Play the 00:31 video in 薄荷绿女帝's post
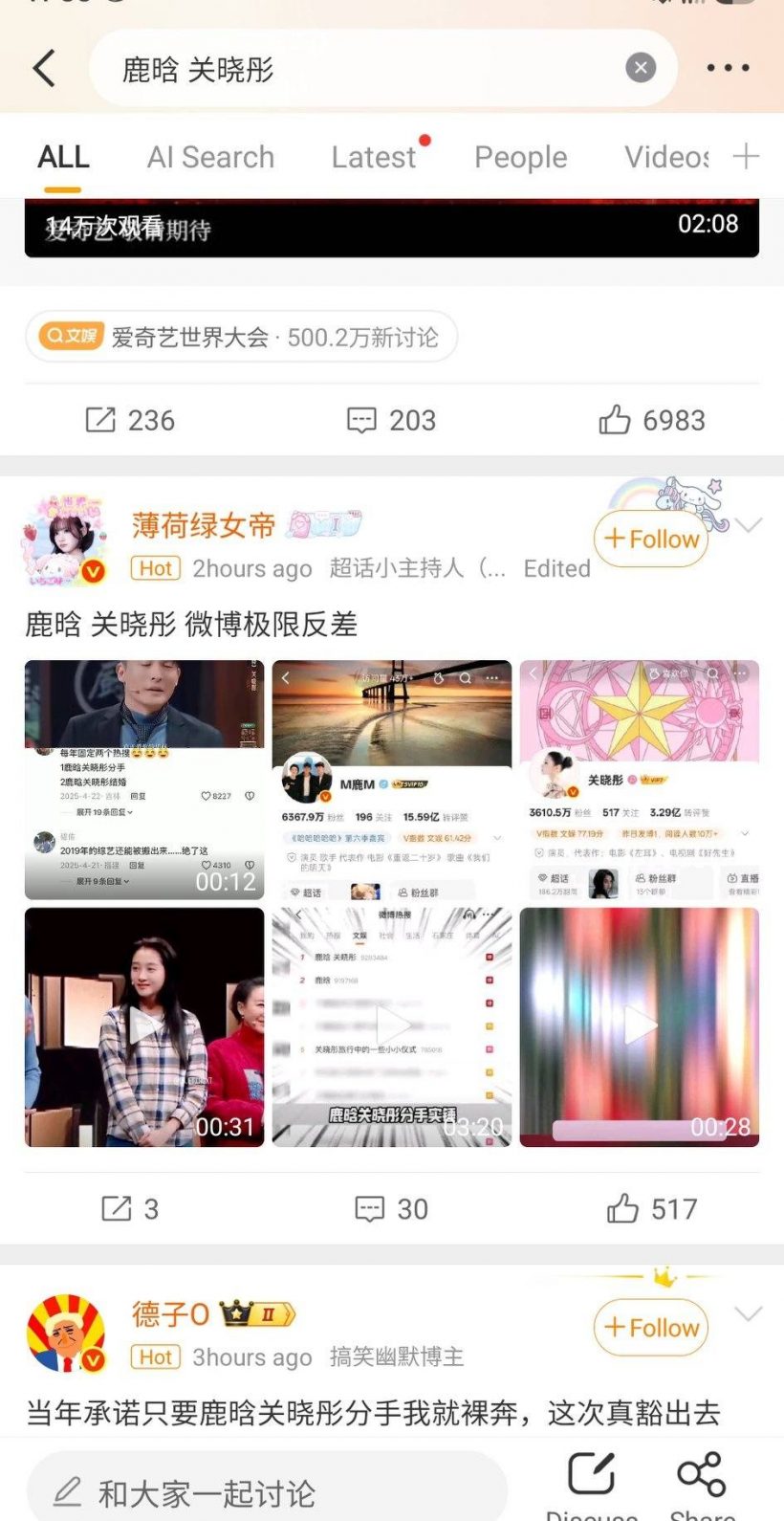Screen dimensions: 784x1521 (144, 1026)
